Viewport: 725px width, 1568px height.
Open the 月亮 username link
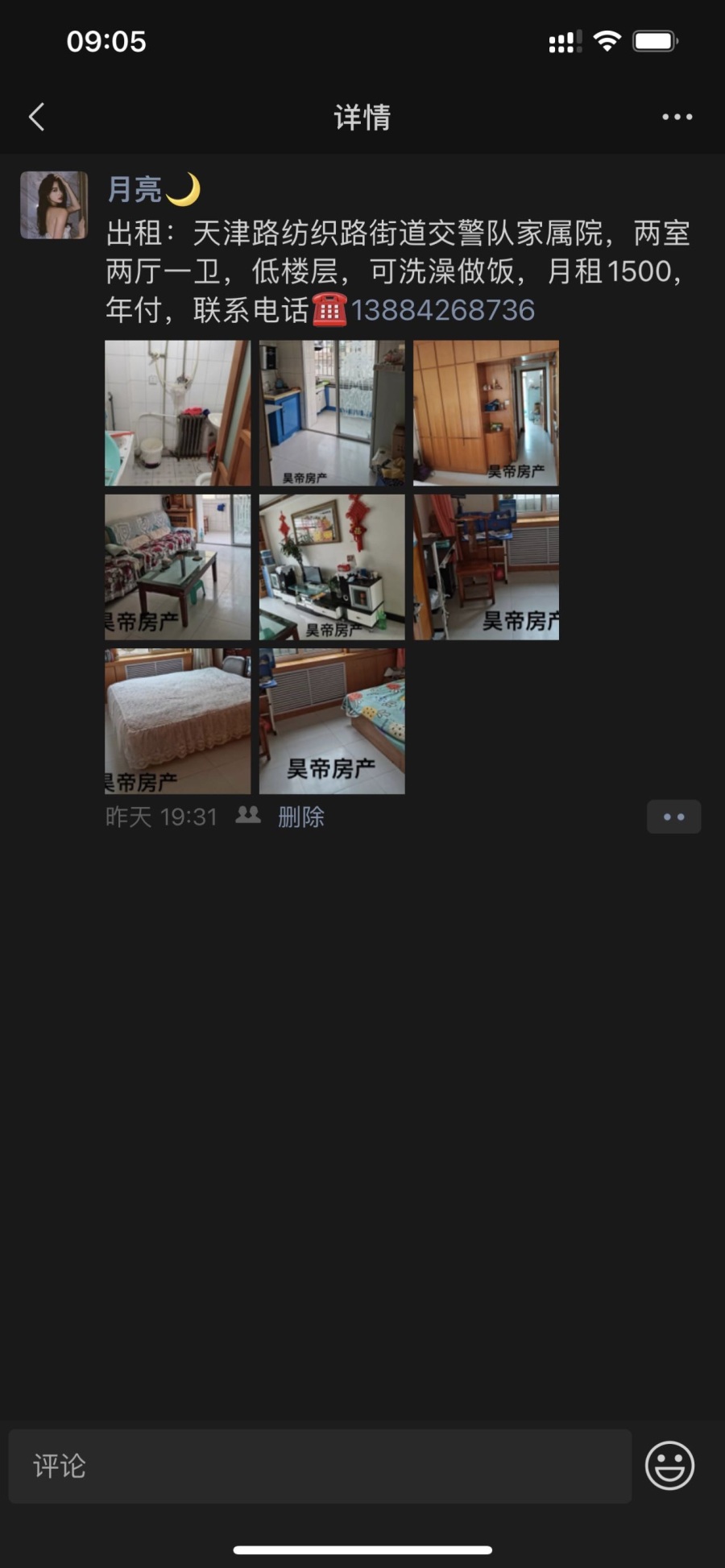pos(135,189)
